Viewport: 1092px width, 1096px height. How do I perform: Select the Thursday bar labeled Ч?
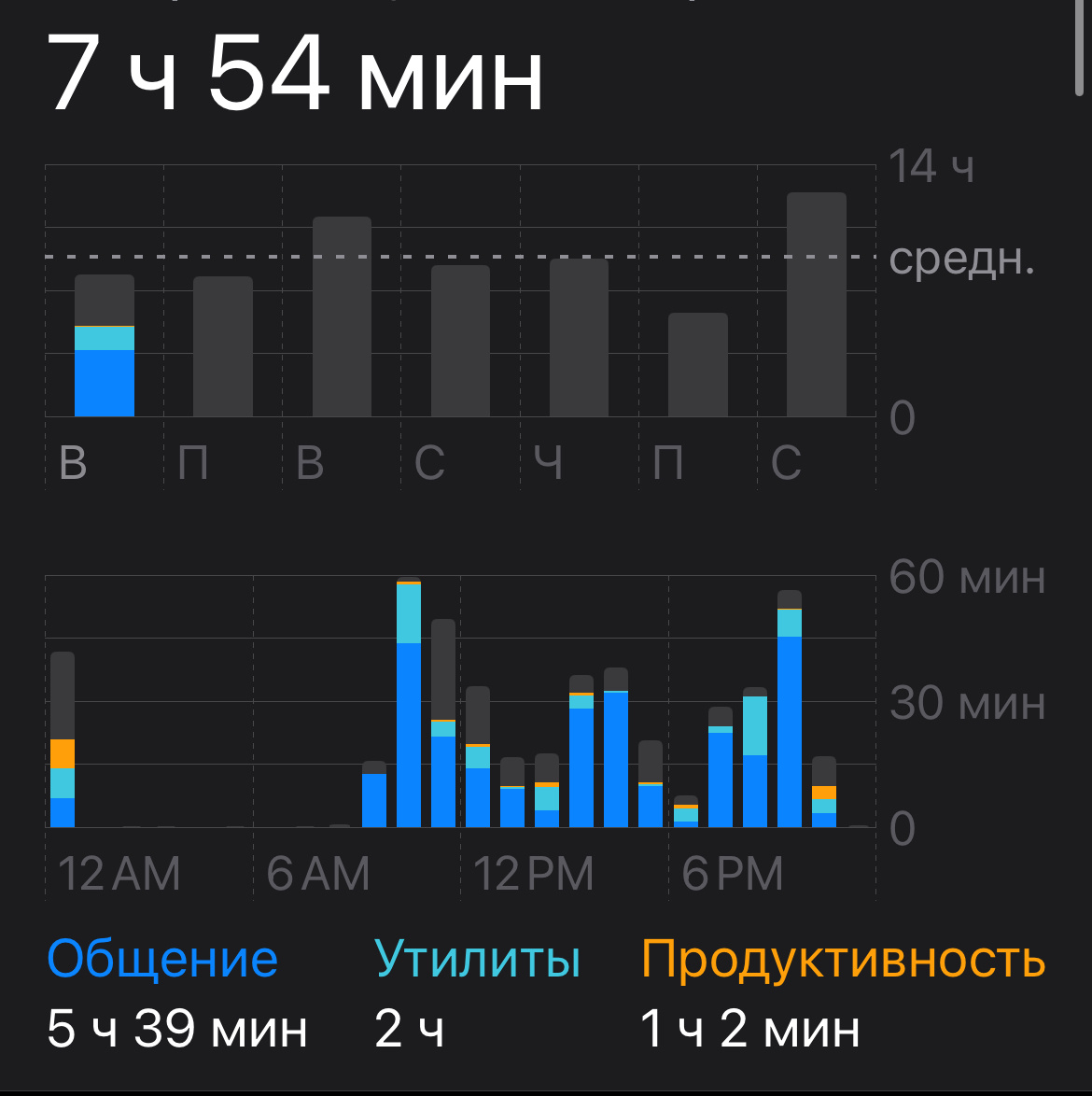(x=579, y=338)
